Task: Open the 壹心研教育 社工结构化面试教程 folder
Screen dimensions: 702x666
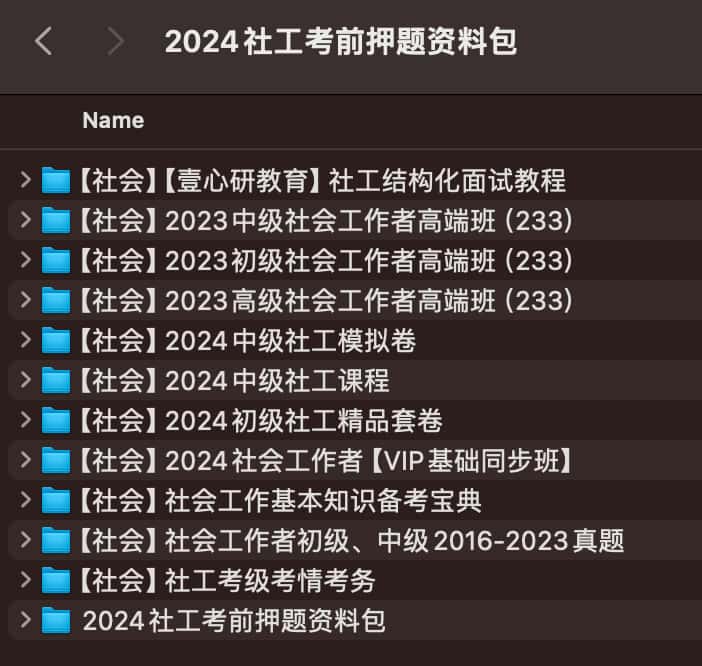Action: point(320,181)
